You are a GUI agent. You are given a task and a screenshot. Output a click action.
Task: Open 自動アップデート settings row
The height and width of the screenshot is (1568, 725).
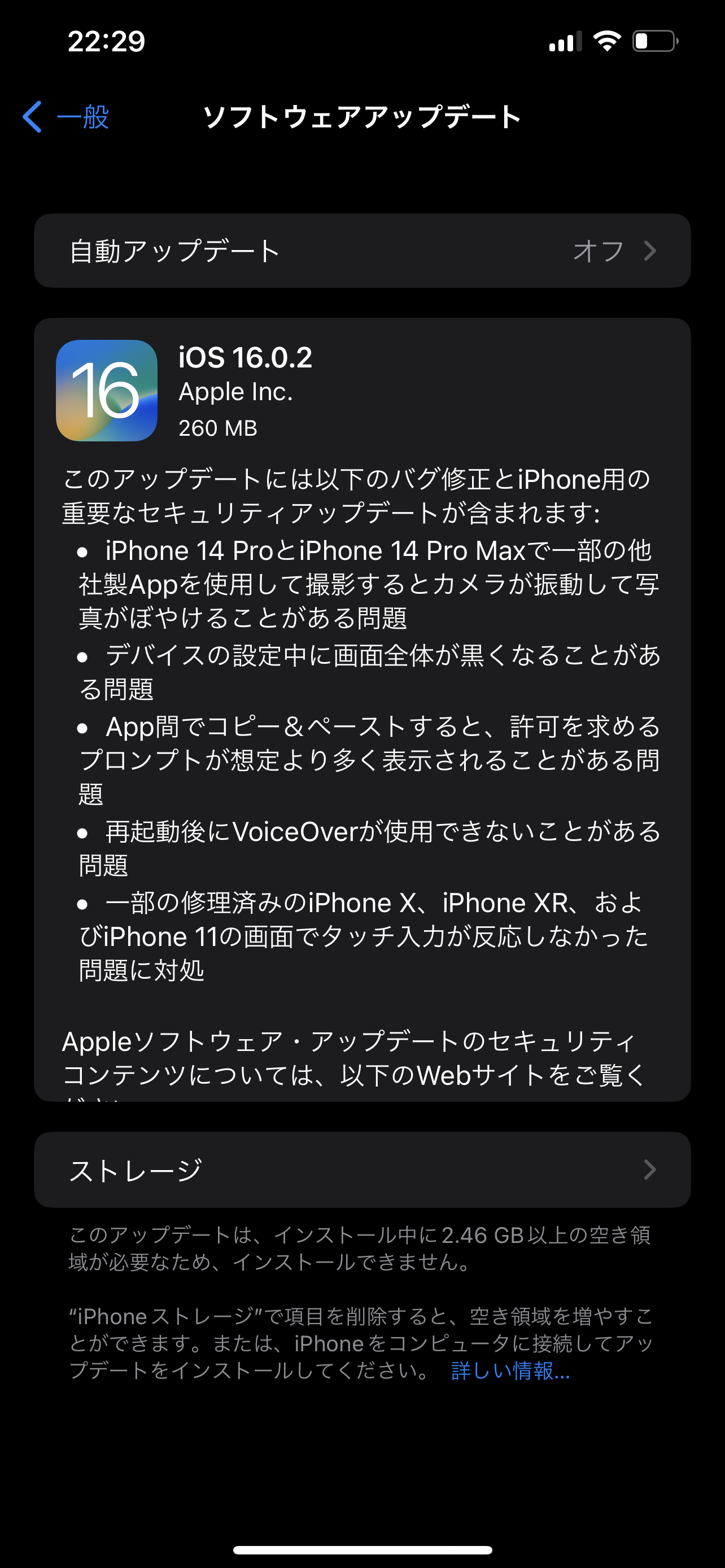[x=361, y=251]
